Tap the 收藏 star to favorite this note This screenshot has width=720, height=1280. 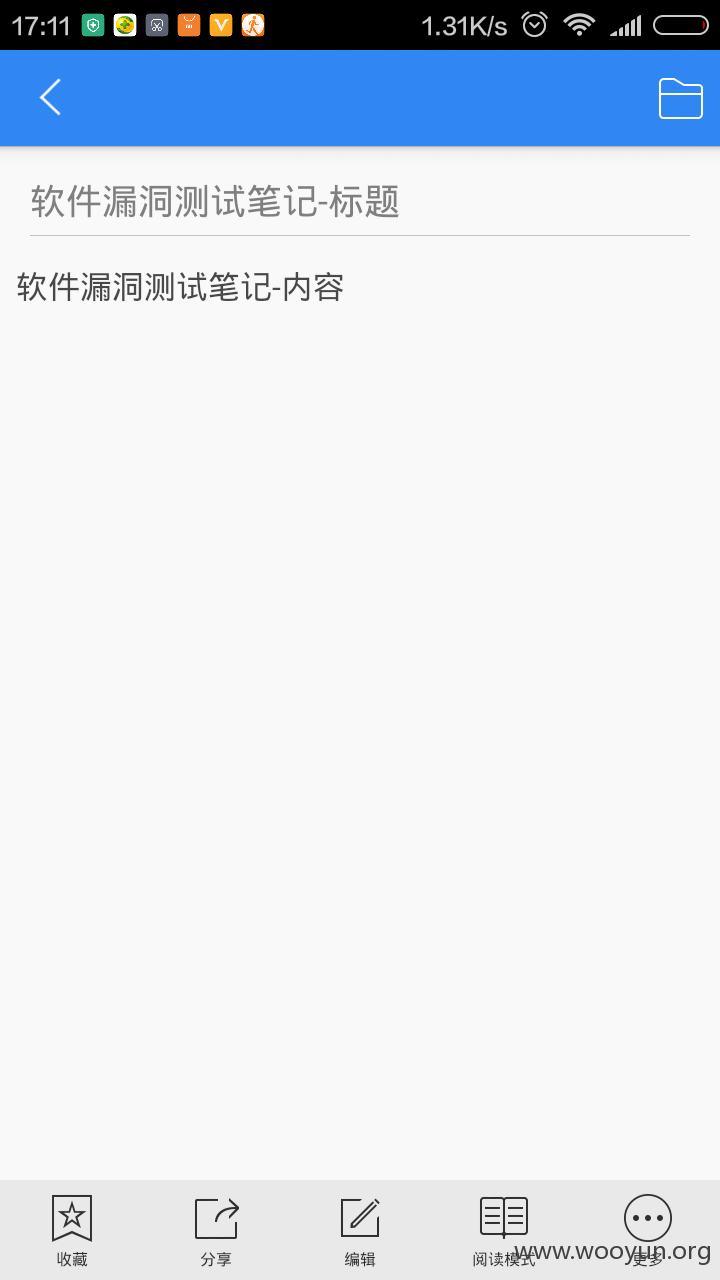click(x=72, y=1231)
